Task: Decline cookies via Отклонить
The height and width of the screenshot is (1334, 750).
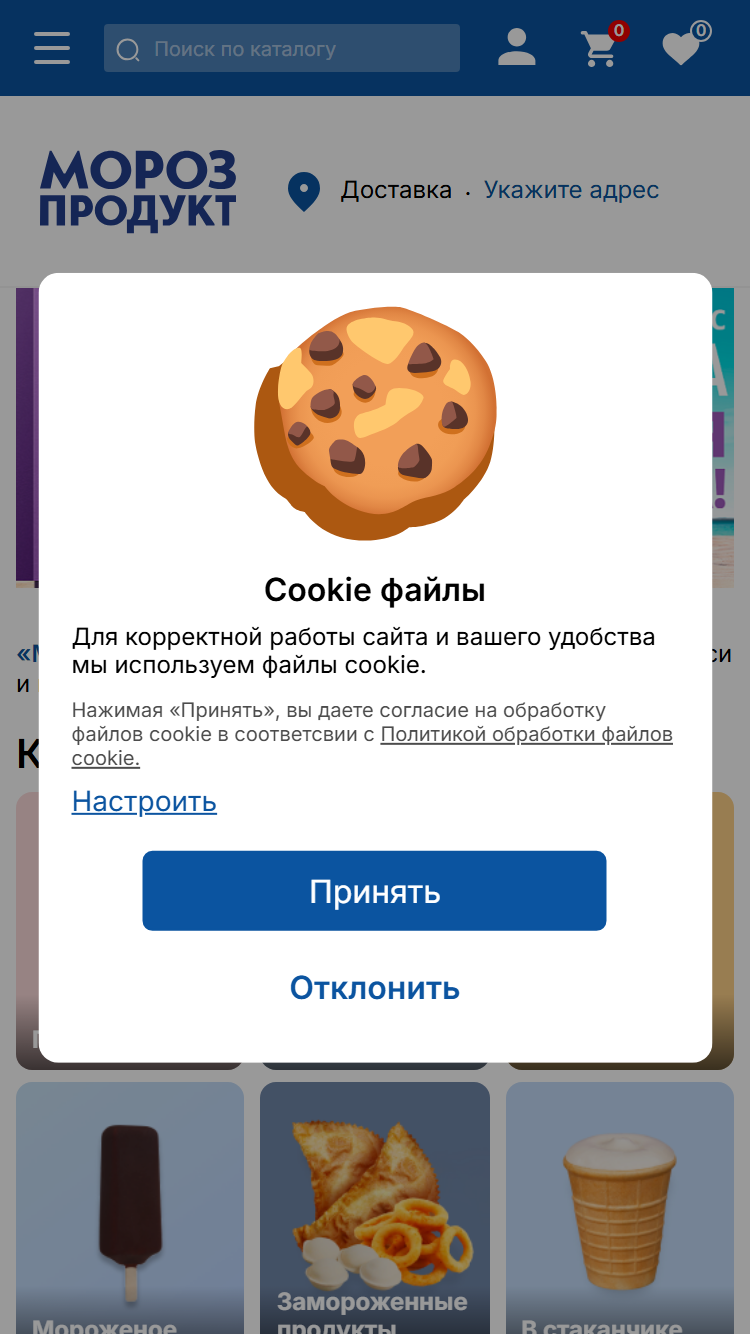Action: [374, 988]
